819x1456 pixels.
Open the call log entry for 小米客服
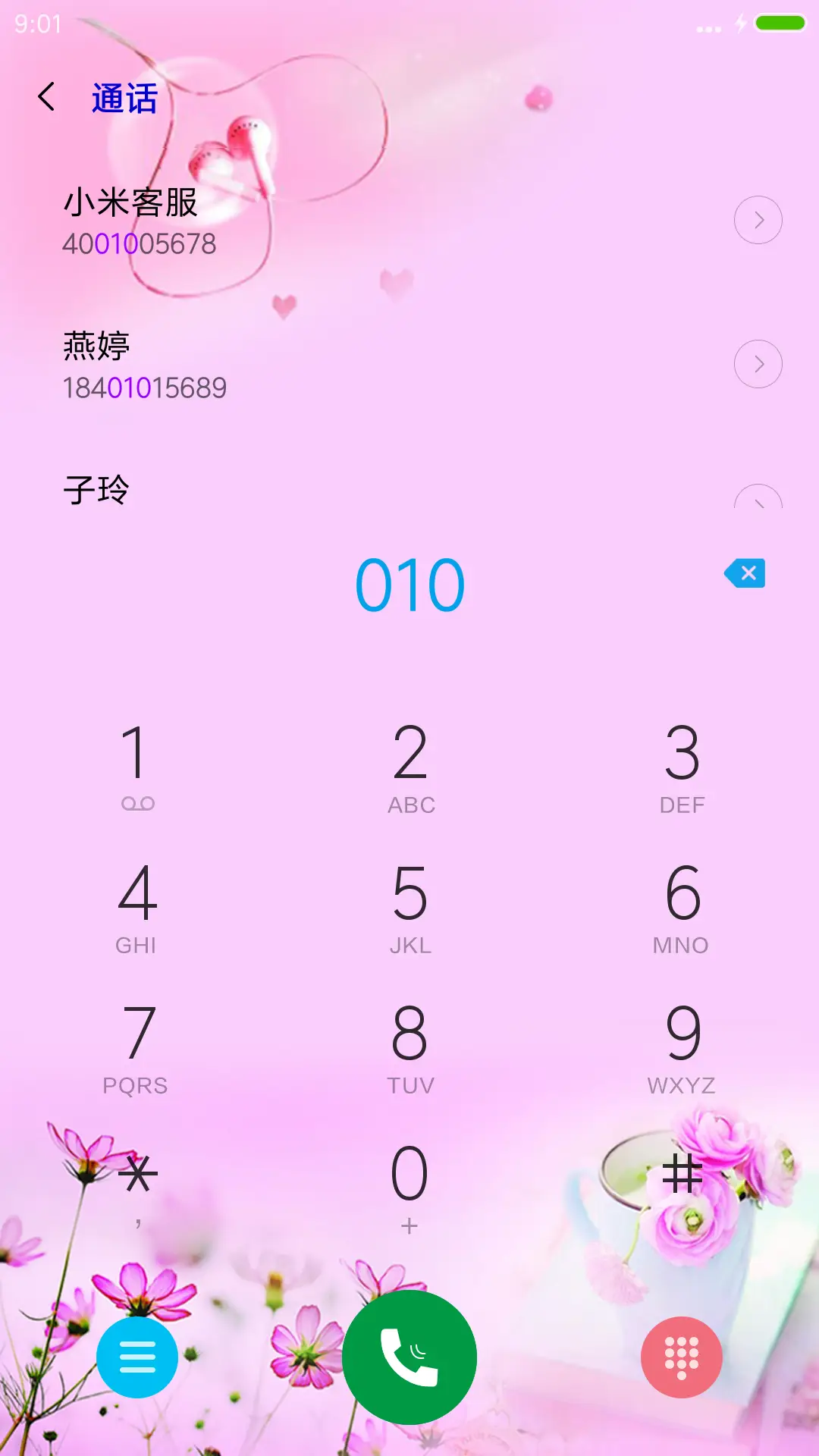(227, 220)
